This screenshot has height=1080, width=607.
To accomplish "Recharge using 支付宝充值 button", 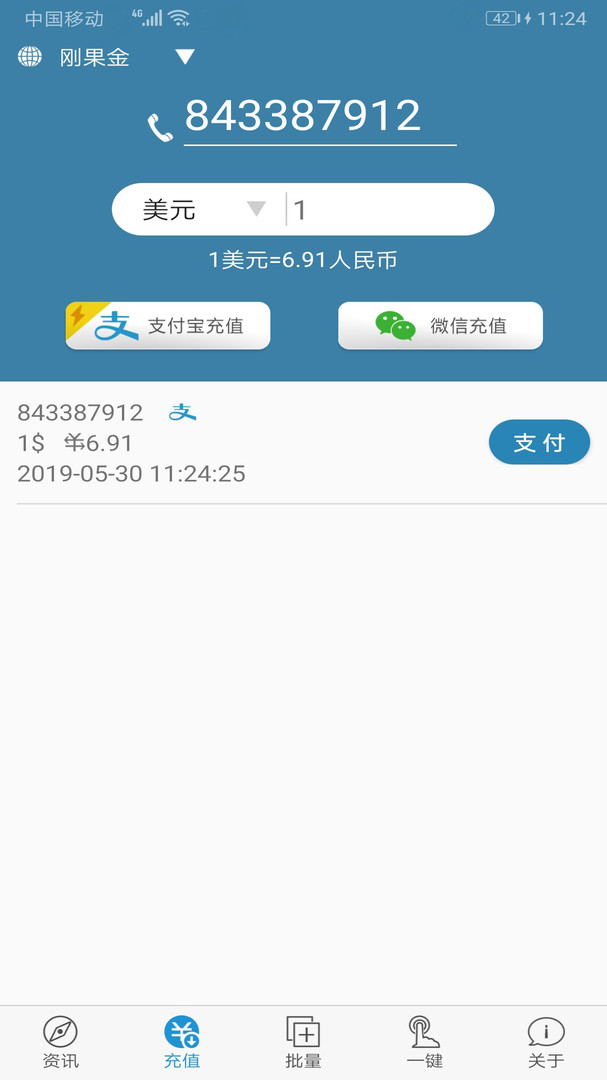I will point(168,326).
